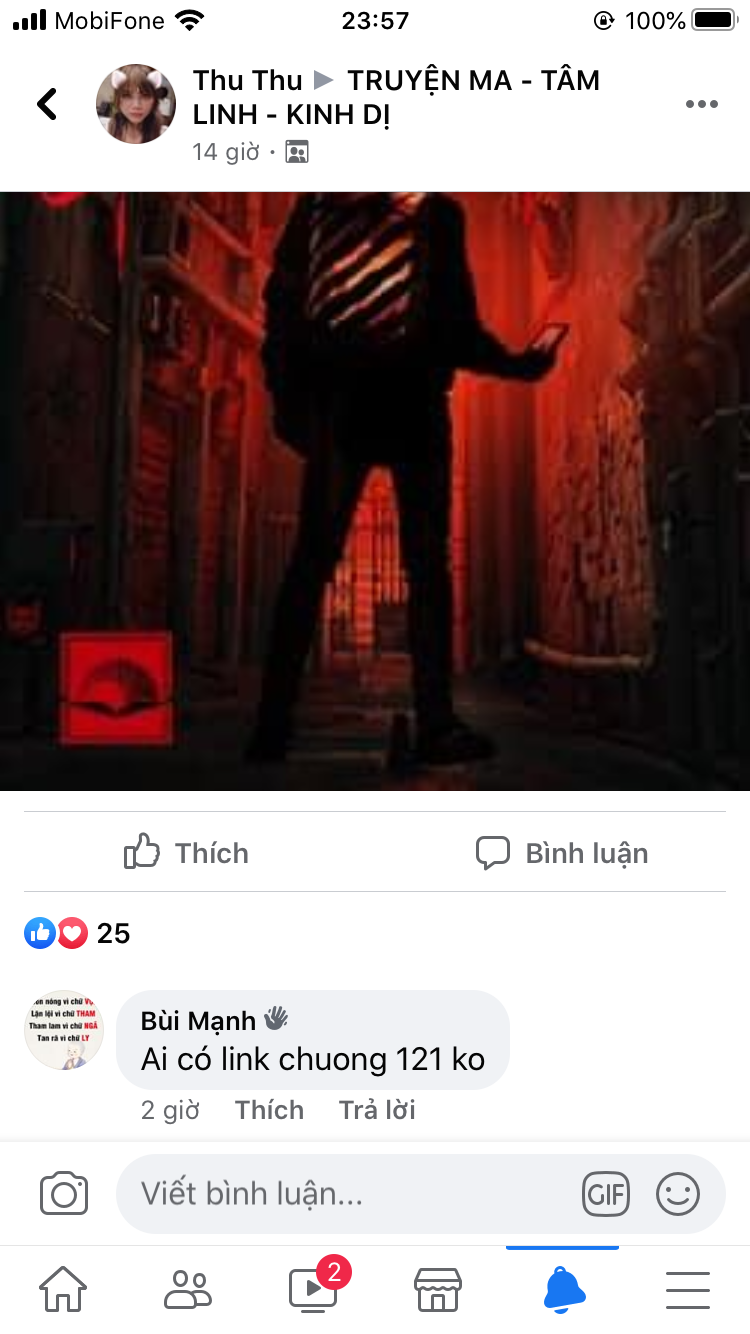Viewport: 750px width, 1334px height.
Task: Open the post's three-dot options menu
Action: coord(701,104)
